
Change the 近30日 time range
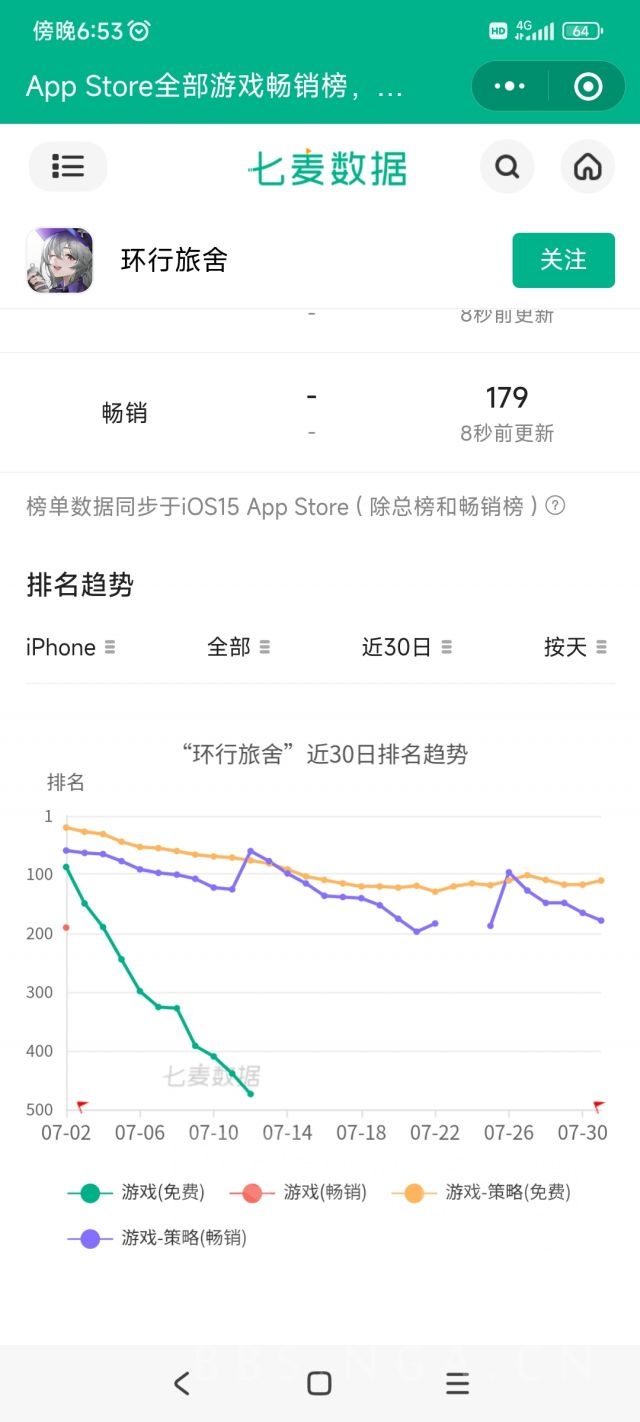[406, 647]
